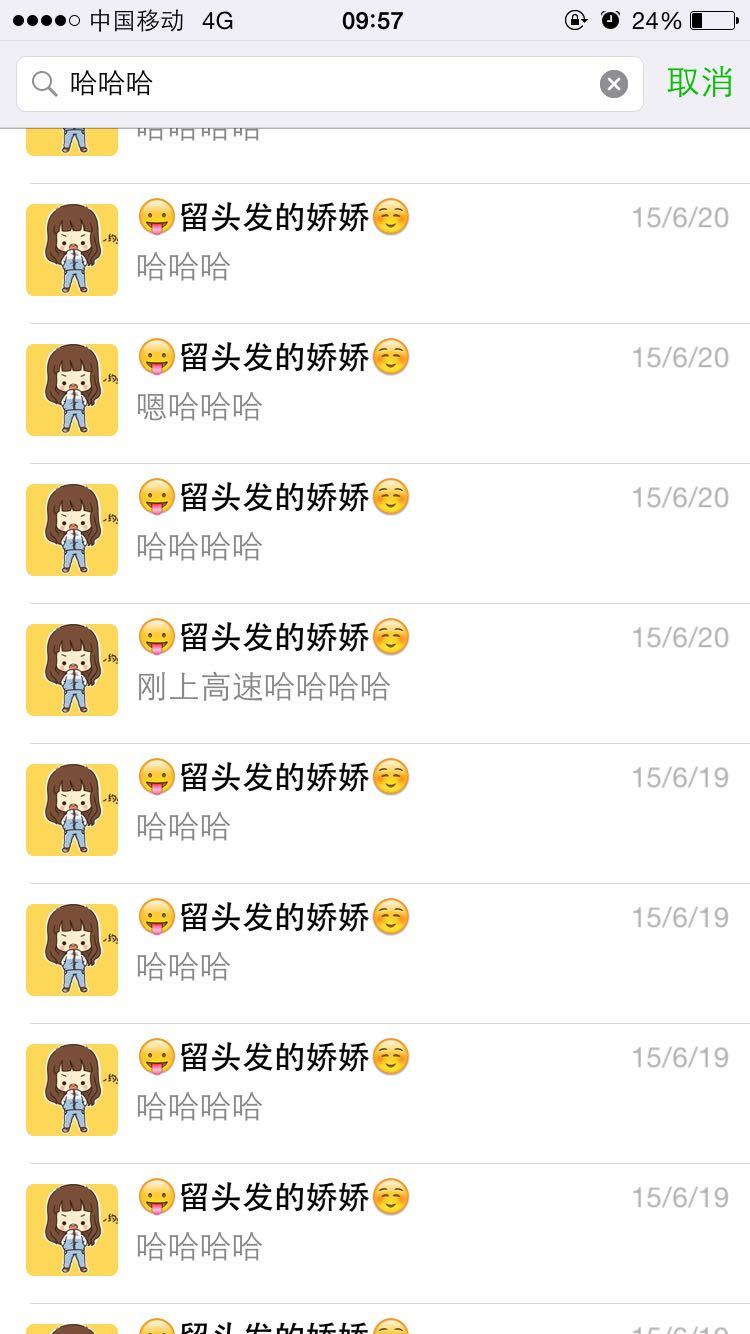750x1334 pixels.
Task: Open the 刚上高速哈哈哈哈 conversation result
Action: tap(375, 670)
